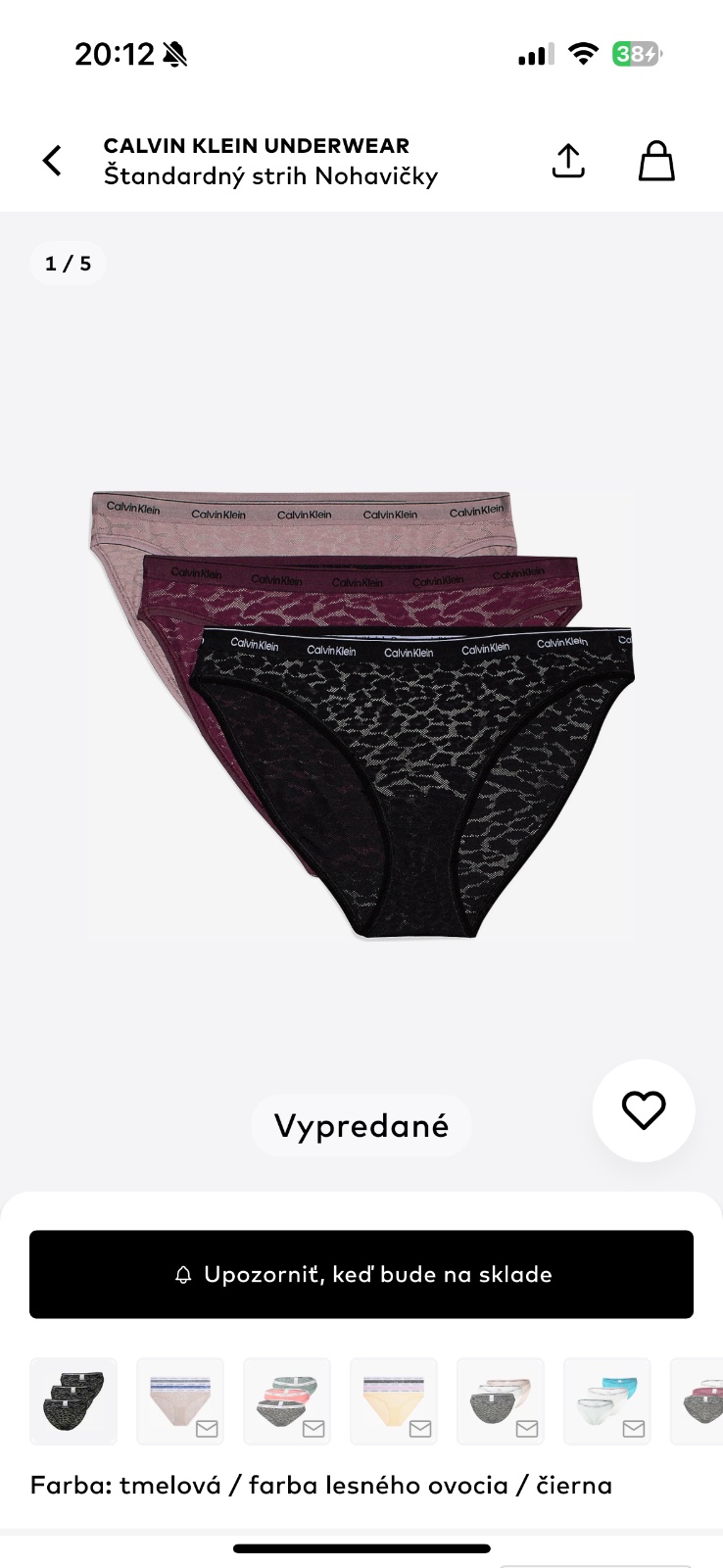Screen dimensions: 723x1568
Task: Choose the white and turquoise variant
Action: pos(607,1401)
